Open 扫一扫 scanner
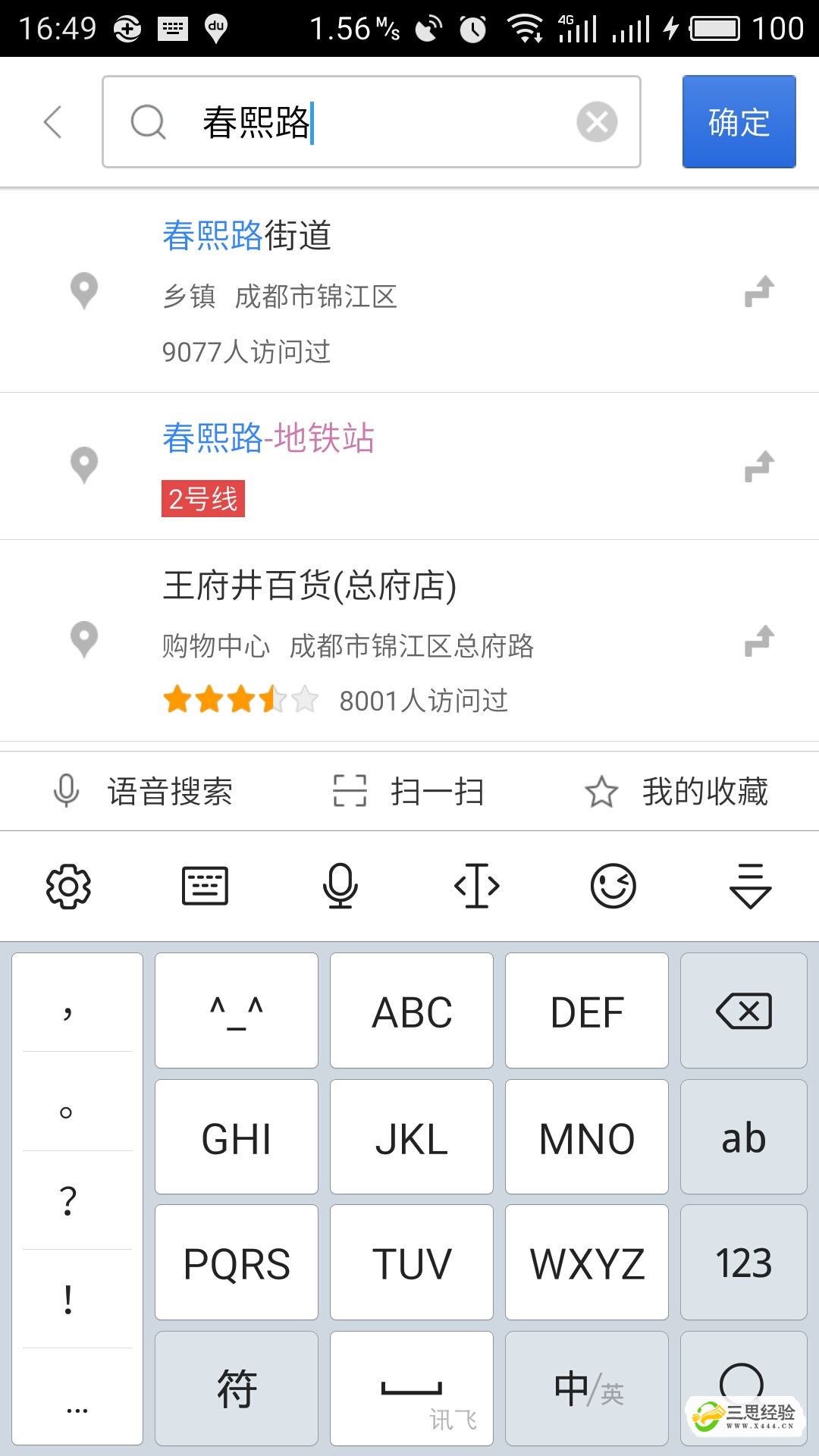This screenshot has width=819, height=1456. point(408,792)
